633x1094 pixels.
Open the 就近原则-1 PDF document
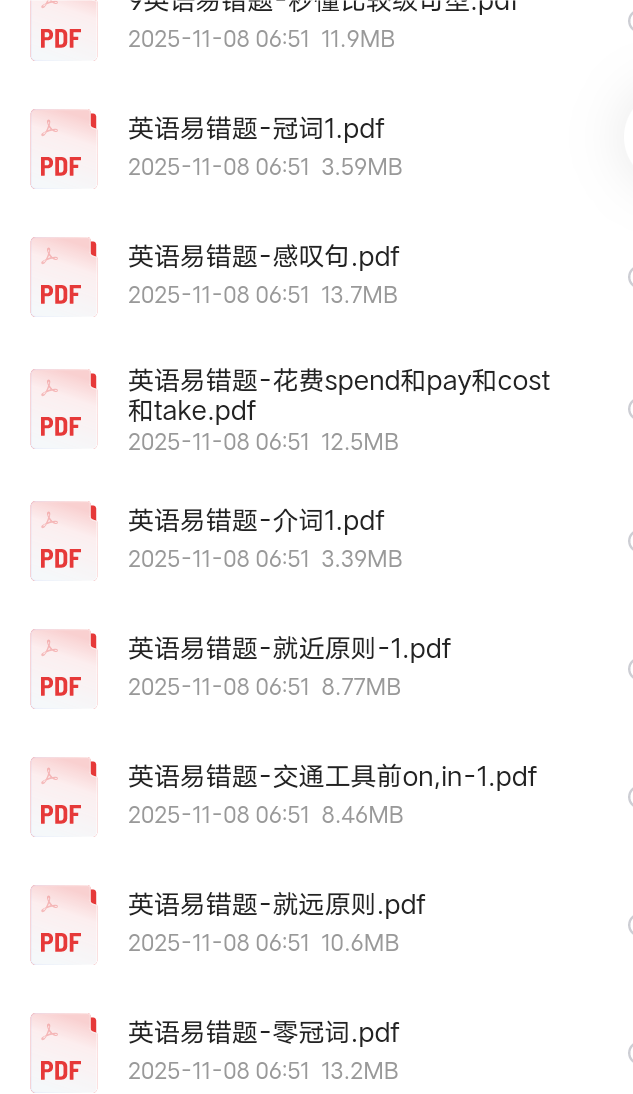pyautogui.click(x=290, y=649)
